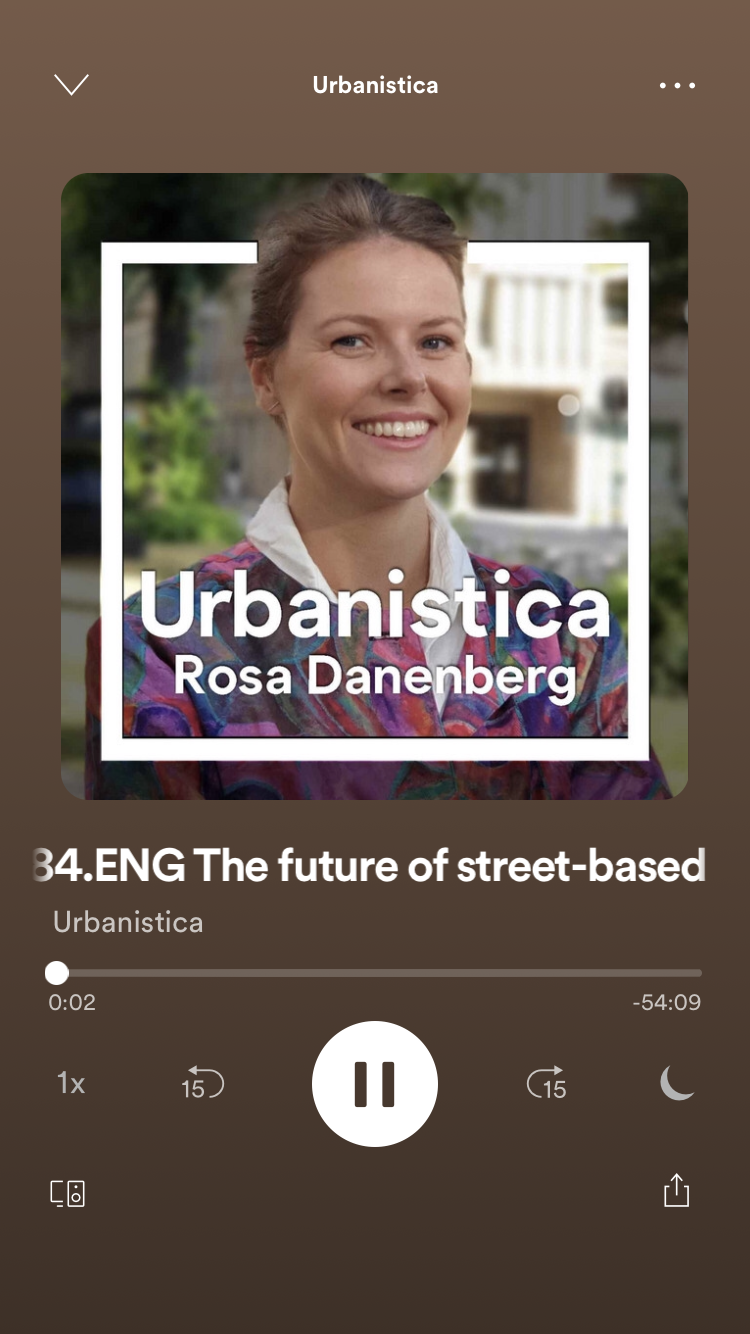
Task: Collapse the player with the down chevron
Action: [x=71, y=85]
